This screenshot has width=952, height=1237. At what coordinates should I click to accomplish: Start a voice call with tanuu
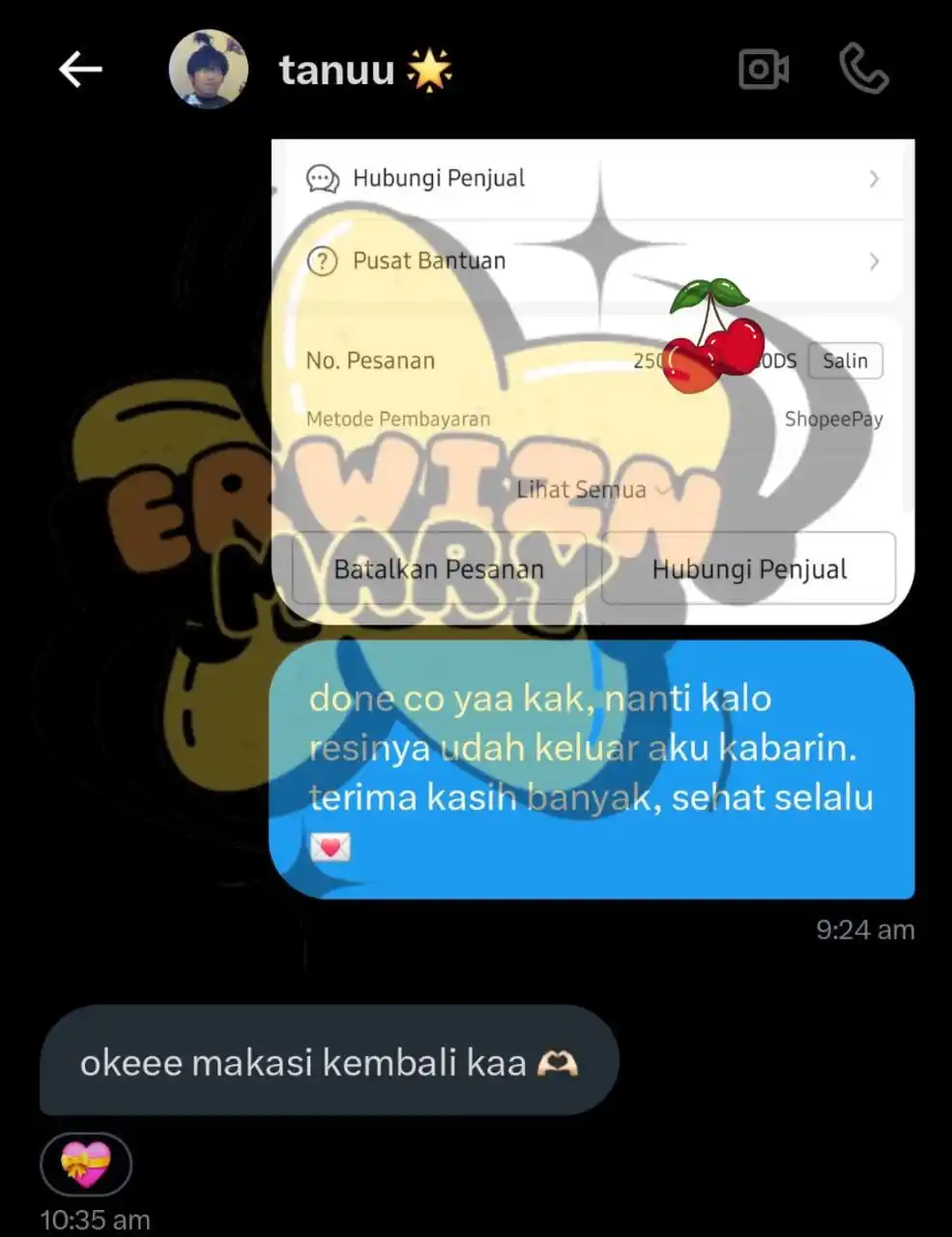point(863,70)
